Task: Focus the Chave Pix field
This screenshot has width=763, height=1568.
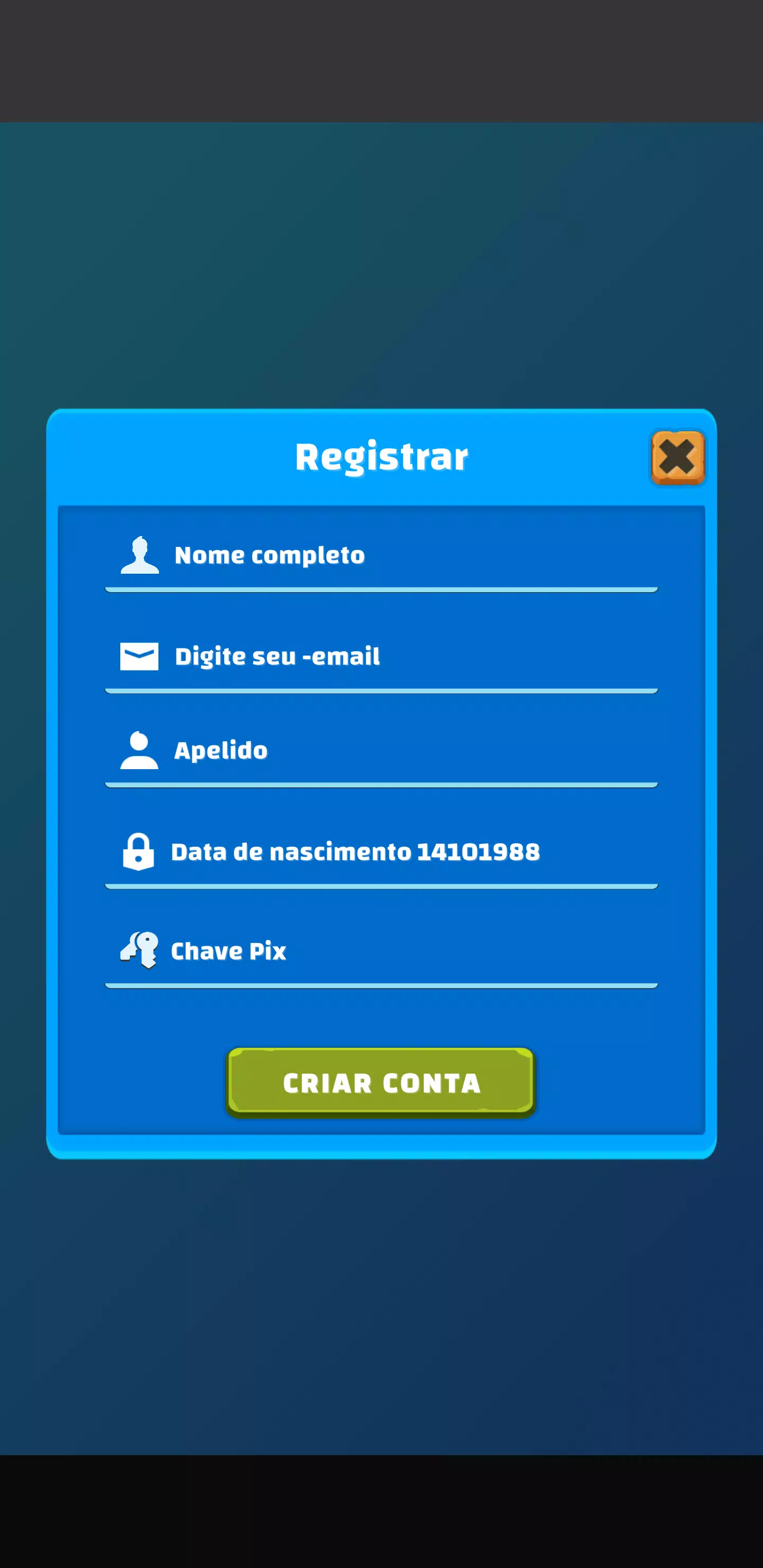Action: click(381, 951)
